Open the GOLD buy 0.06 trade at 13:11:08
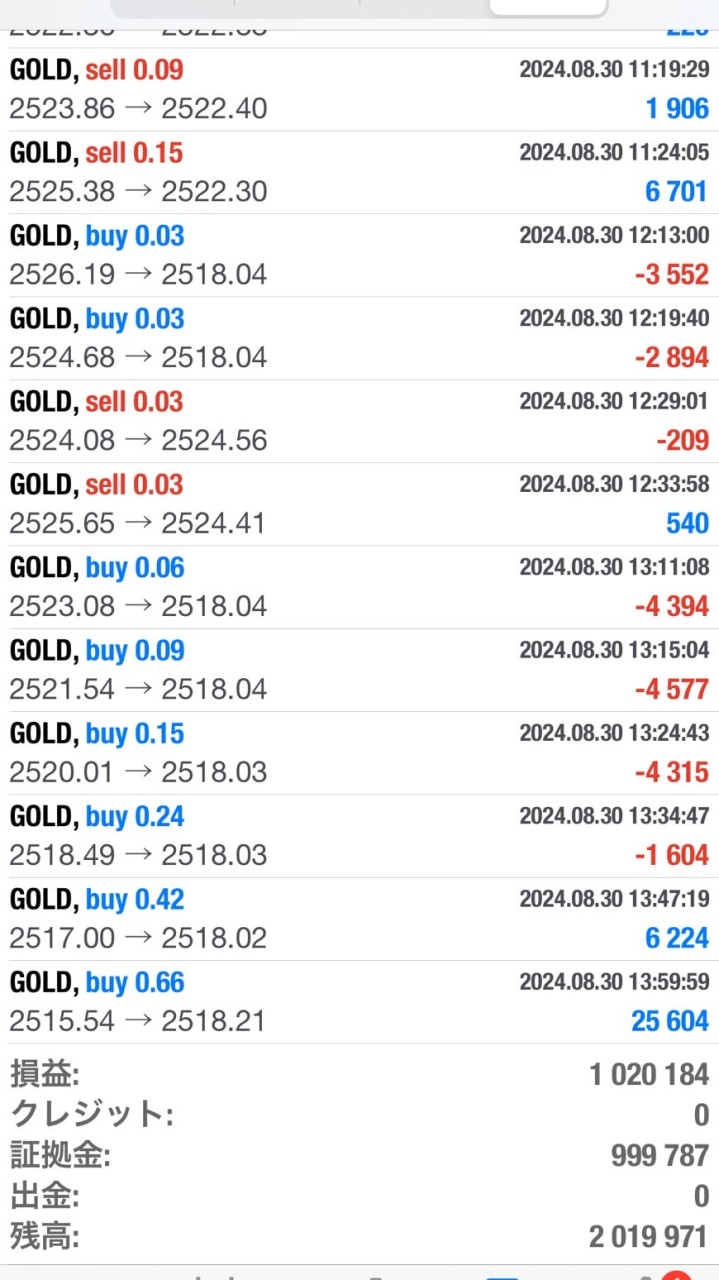The image size is (719, 1280). point(359,587)
